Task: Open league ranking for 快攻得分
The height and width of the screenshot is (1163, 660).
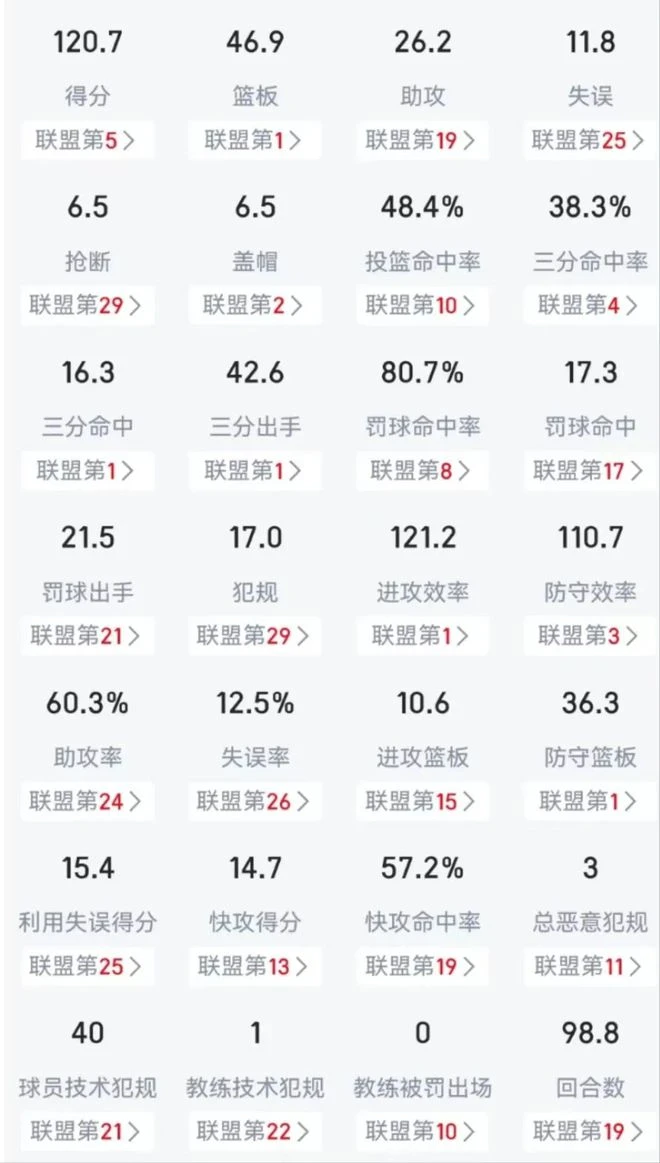Action: (x=255, y=966)
